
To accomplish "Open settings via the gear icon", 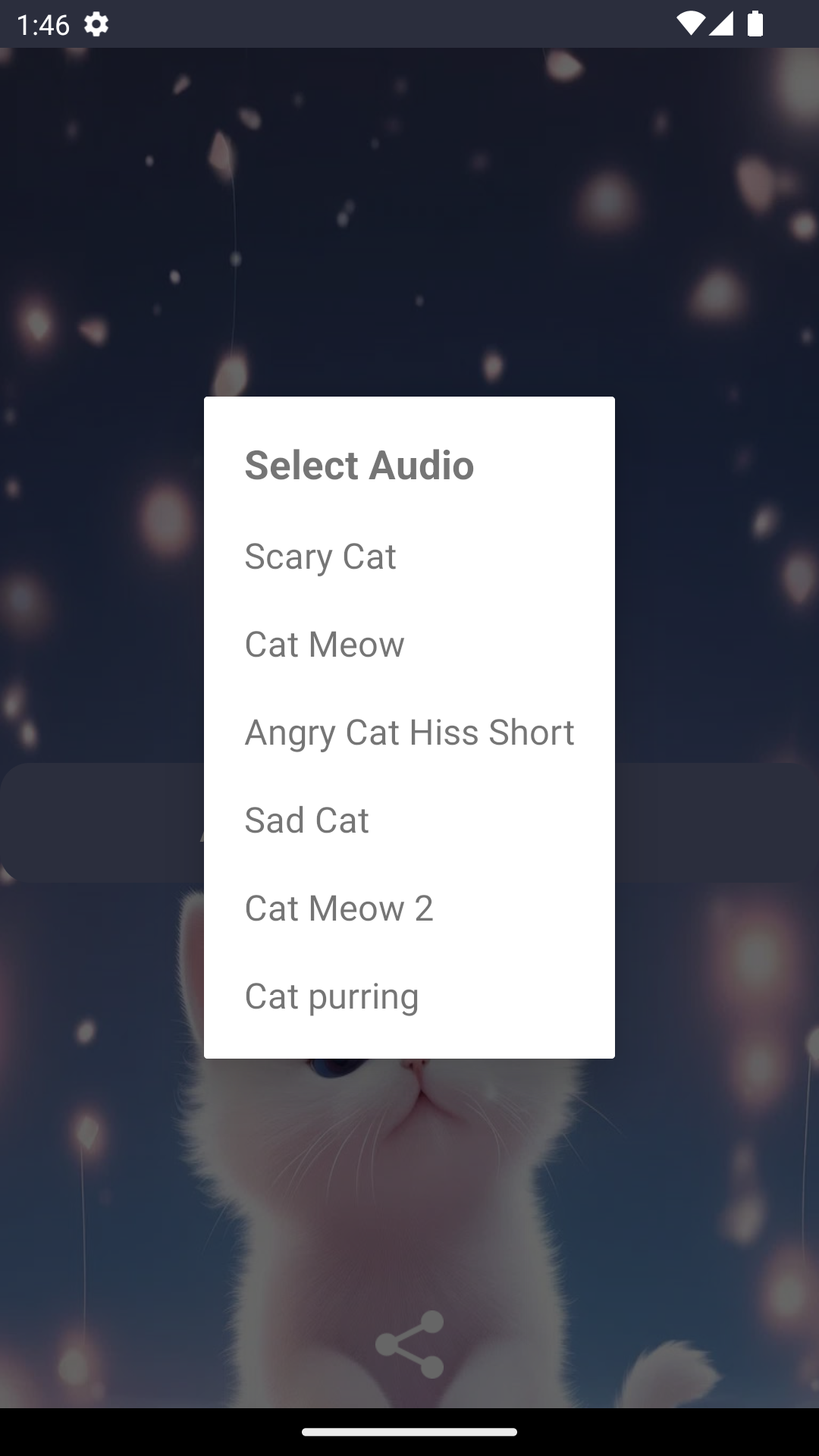I will click(97, 24).
